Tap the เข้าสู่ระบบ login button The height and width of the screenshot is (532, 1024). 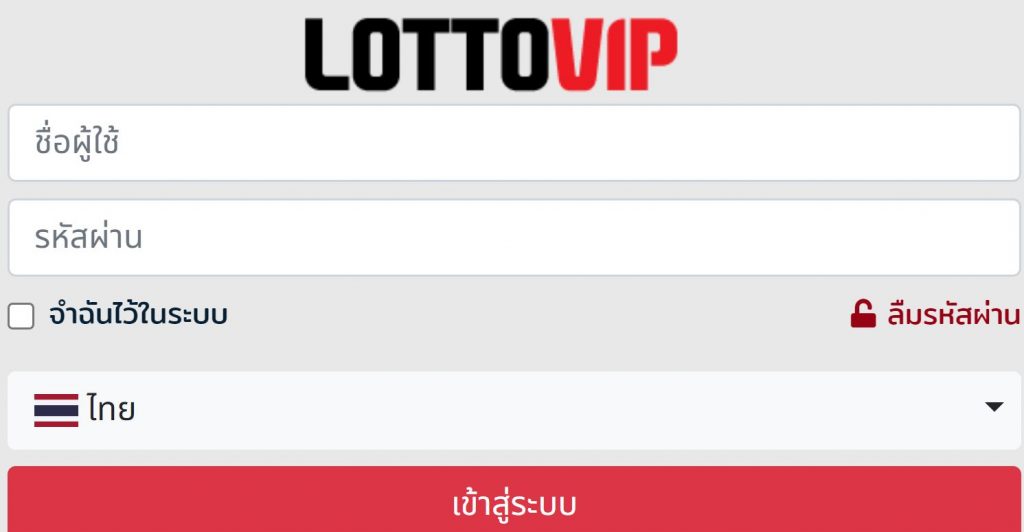514,501
